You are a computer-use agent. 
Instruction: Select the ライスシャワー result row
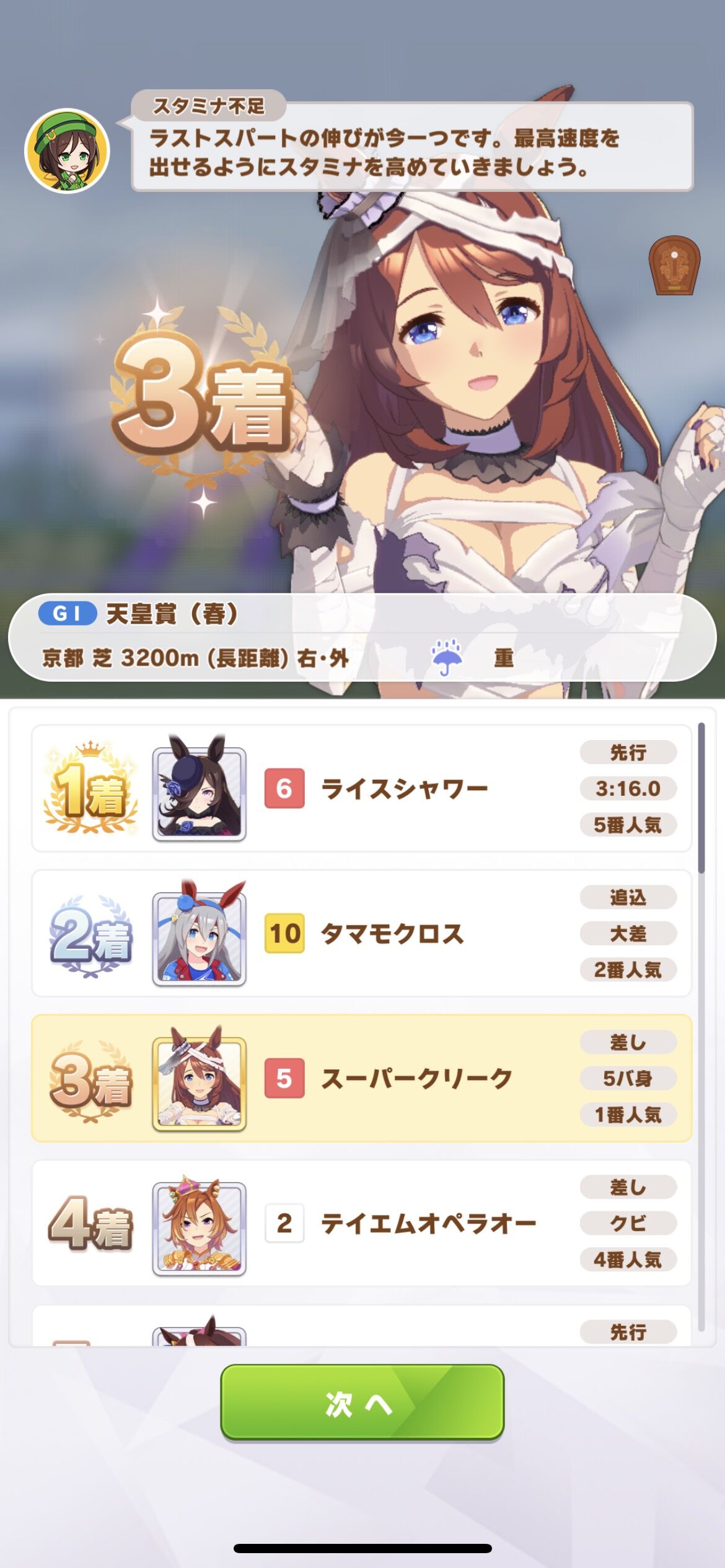361,788
